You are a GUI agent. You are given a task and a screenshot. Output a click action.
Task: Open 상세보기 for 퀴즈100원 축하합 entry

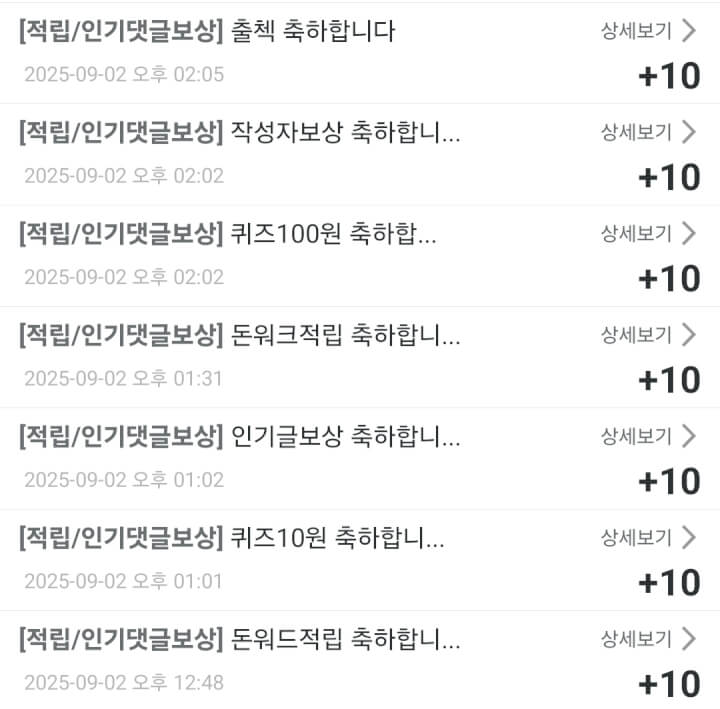coord(647,233)
